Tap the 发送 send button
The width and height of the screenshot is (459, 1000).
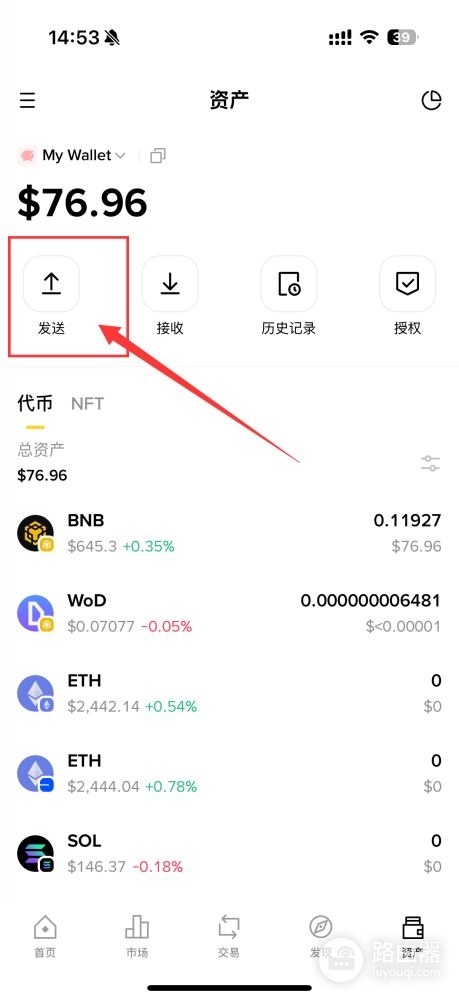(x=51, y=297)
